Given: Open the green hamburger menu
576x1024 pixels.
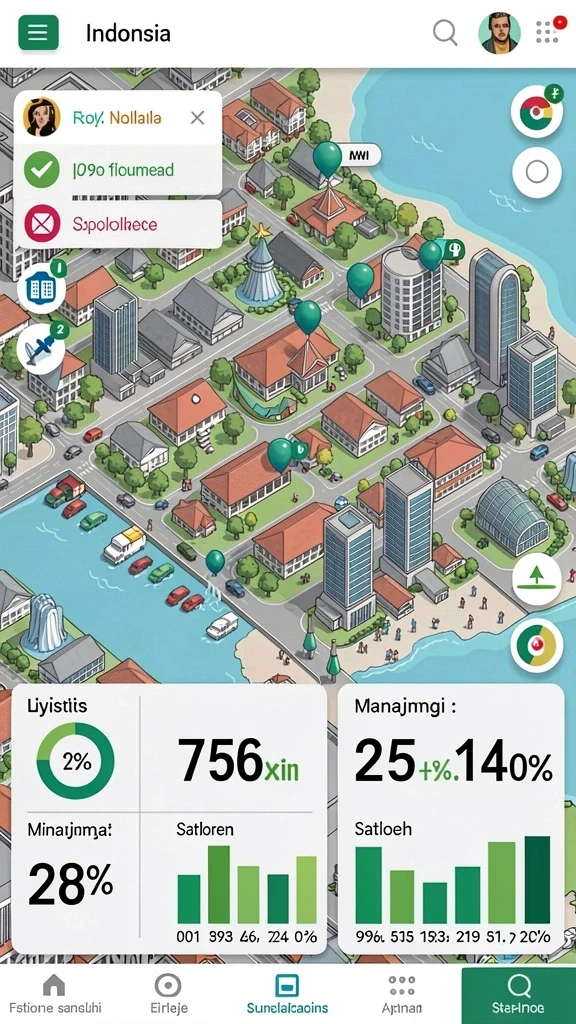Looking at the screenshot, I should point(38,33).
